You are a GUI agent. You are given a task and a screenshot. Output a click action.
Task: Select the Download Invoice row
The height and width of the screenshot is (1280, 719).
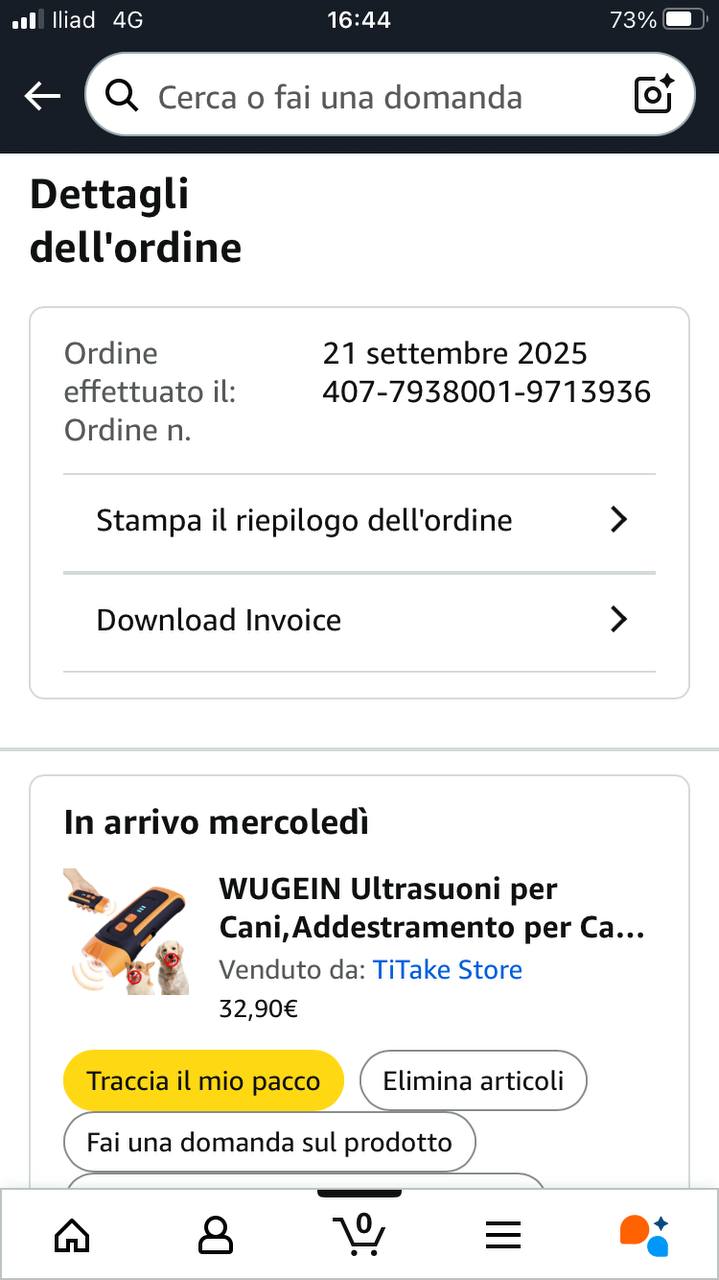click(x=360, y=620)
